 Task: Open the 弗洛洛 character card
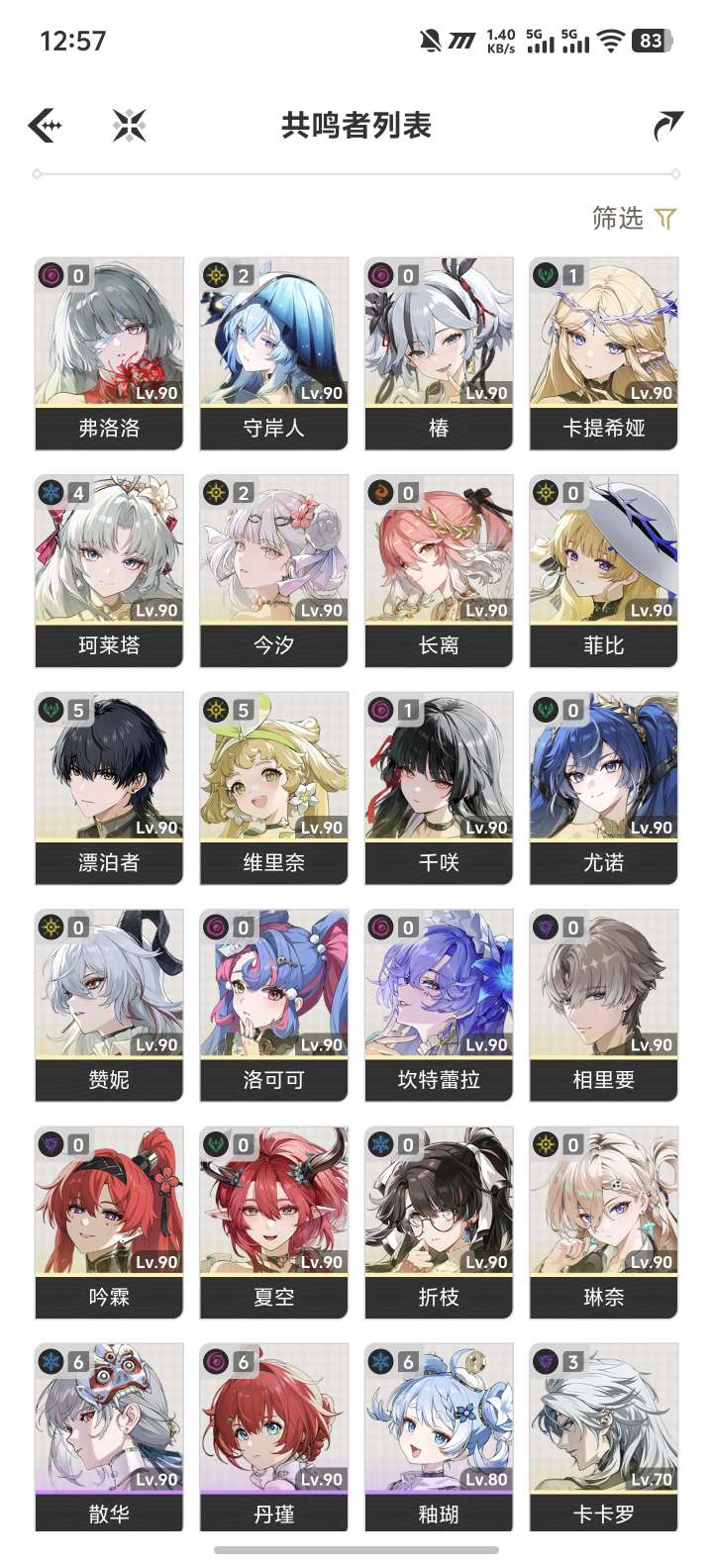click(109, 353)
